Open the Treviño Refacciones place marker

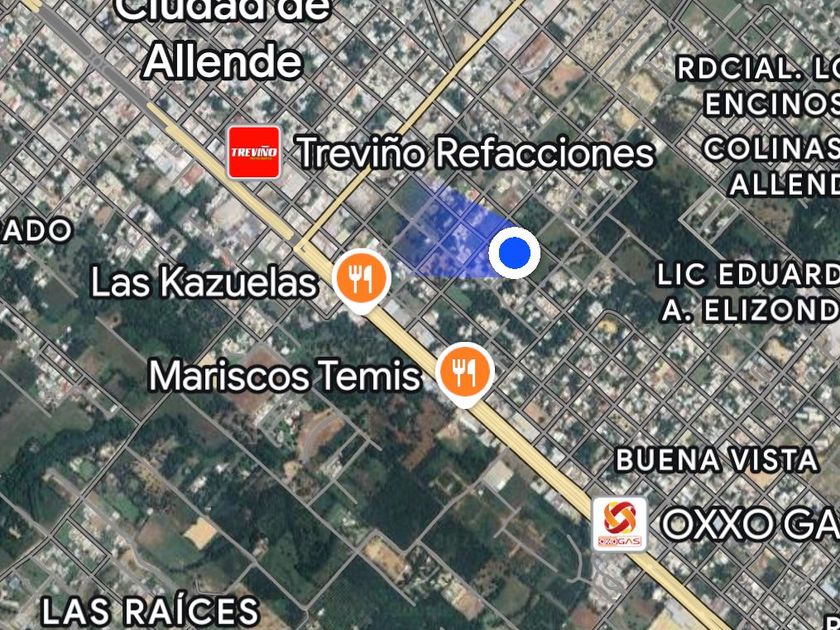[253, 152]
